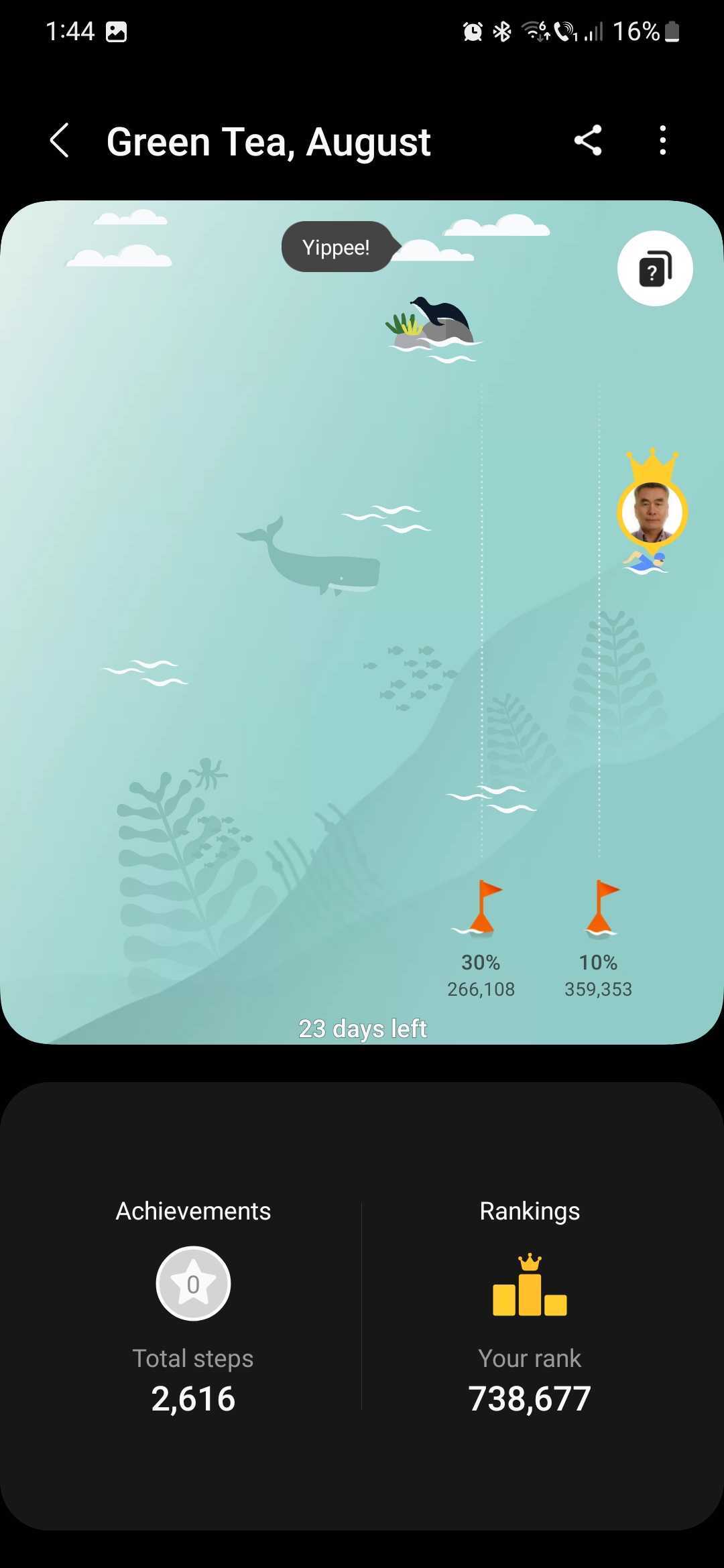Open the more options menu

(662, 141)
